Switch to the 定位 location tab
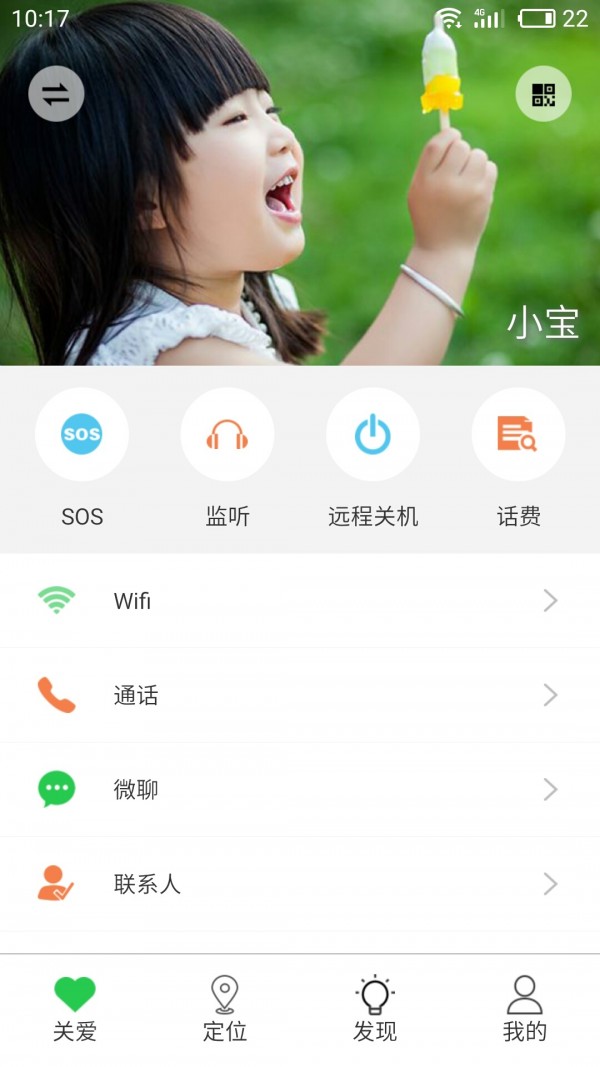 (x=225, y=1009)
